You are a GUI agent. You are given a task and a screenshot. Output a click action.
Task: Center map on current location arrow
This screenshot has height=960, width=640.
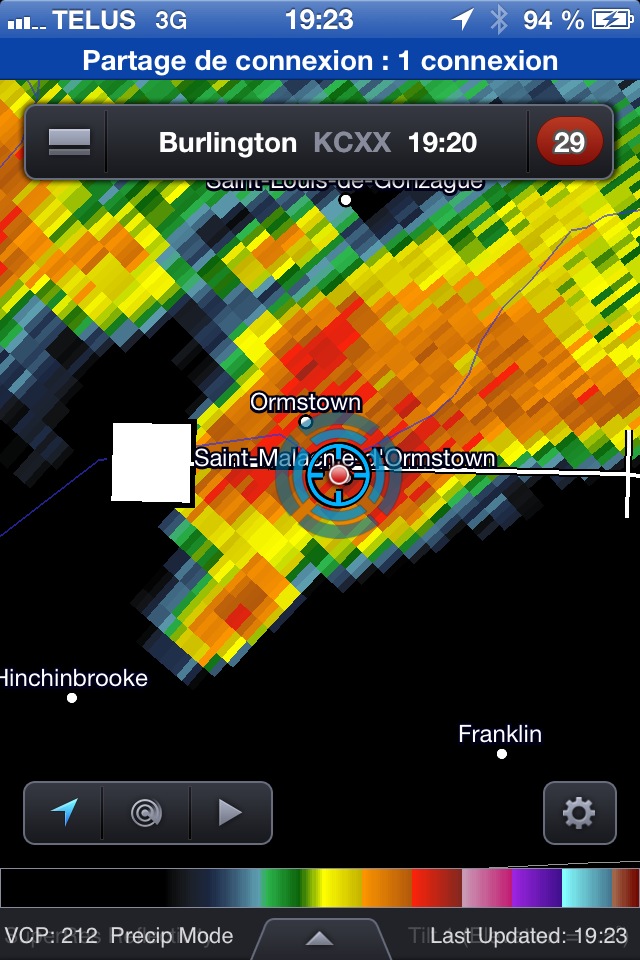(64, 813)
